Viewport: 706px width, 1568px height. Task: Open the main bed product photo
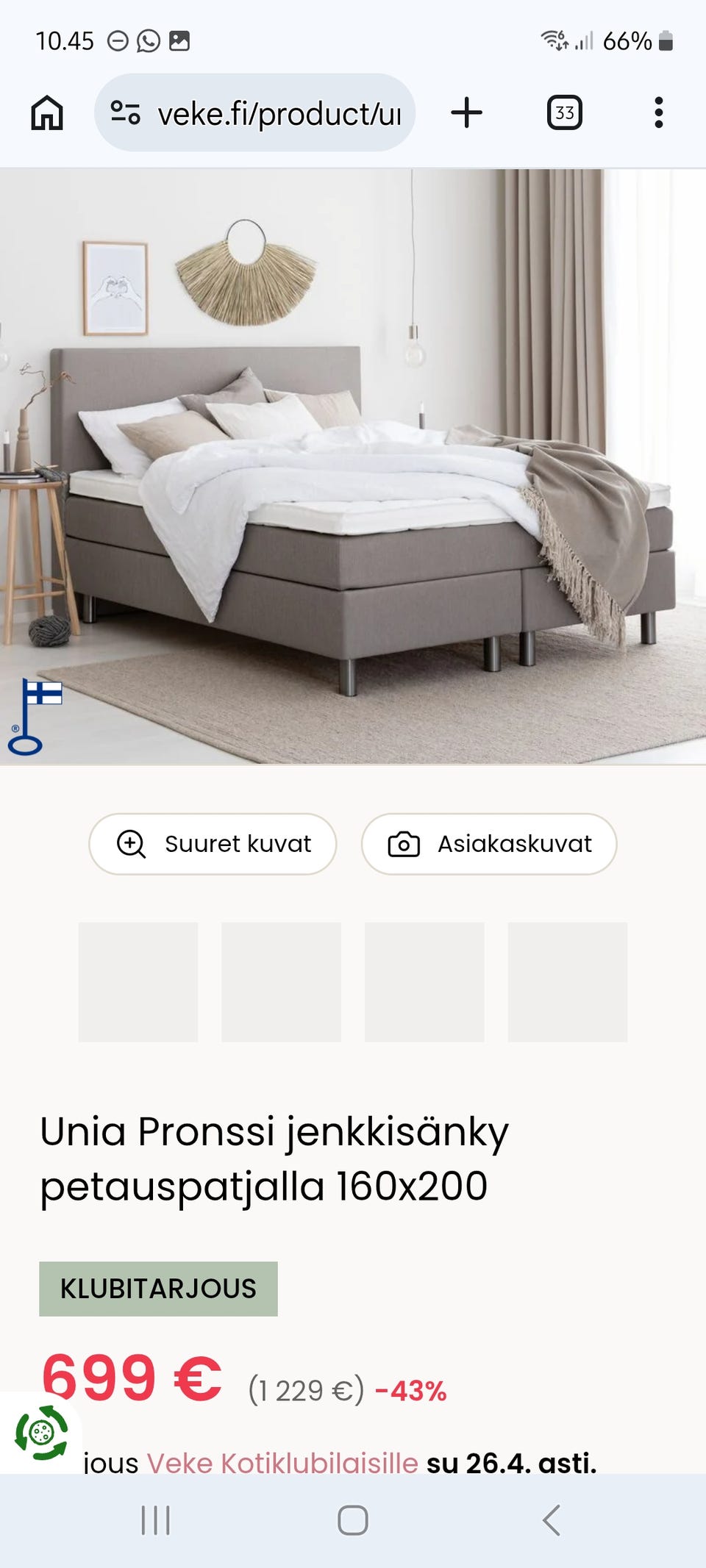coord(353,467)
